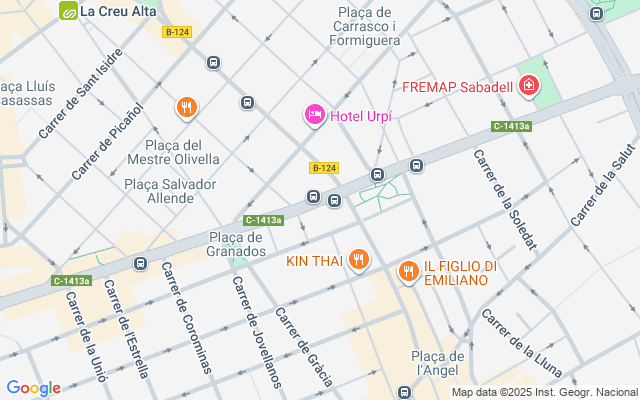Open the Hotel Urpi map marker
The height and width of the screenshot is (400, 640).
coord(314,116)
